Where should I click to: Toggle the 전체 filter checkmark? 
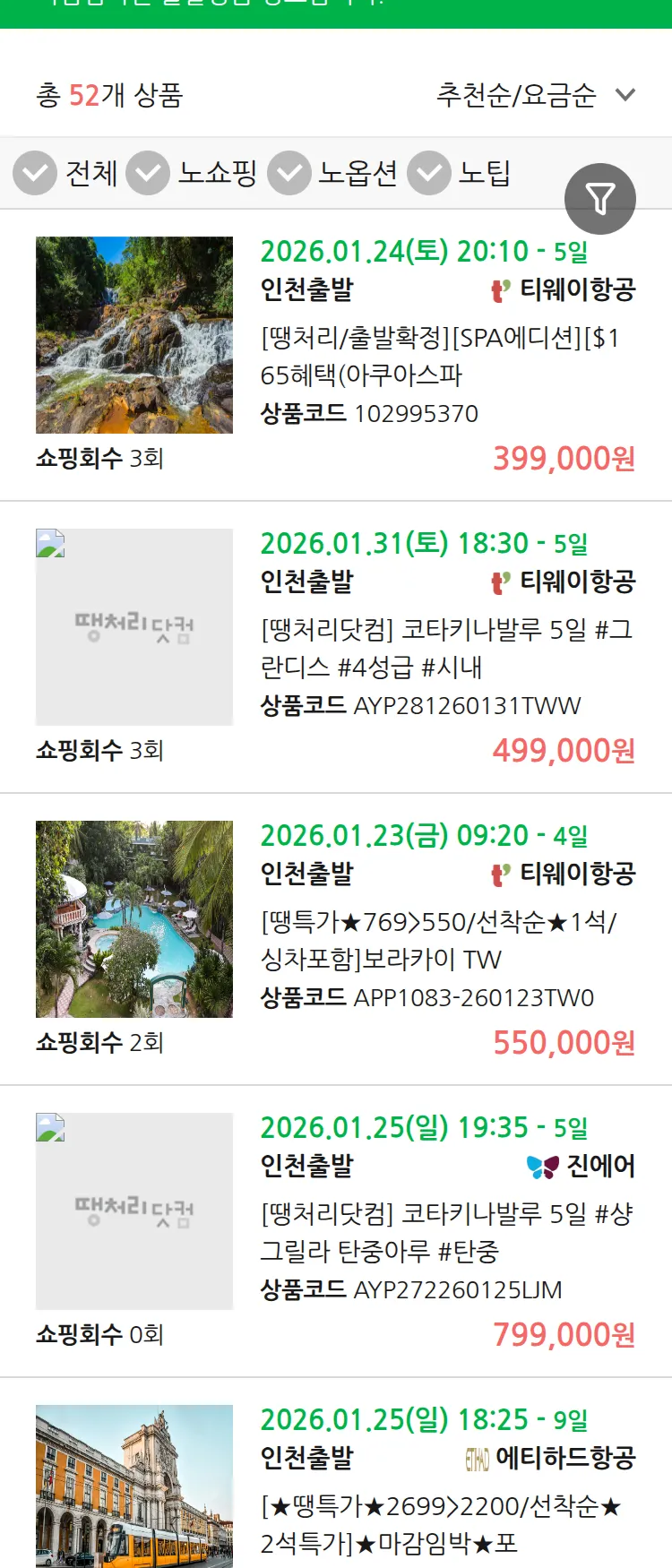click(x=34, y=172)
